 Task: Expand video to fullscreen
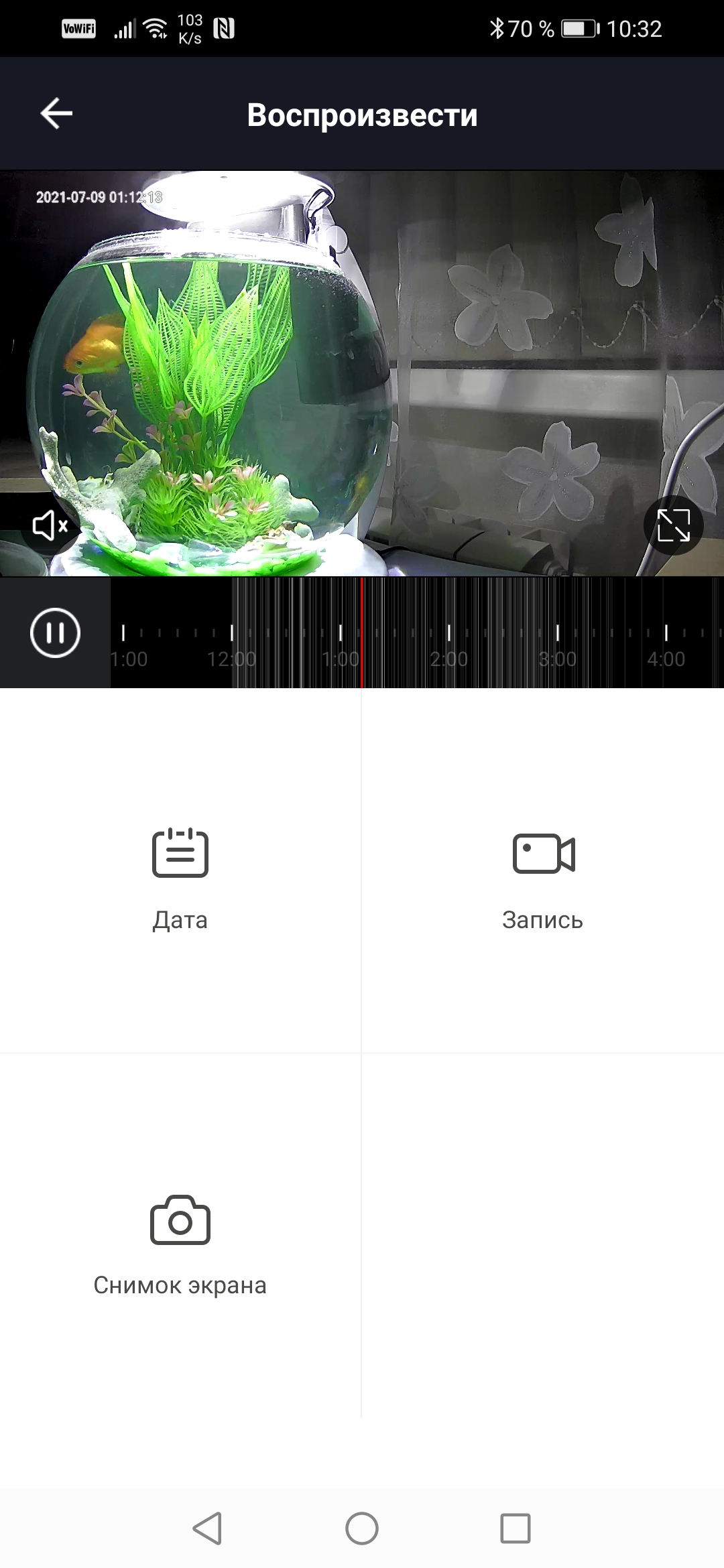[673, 525]
